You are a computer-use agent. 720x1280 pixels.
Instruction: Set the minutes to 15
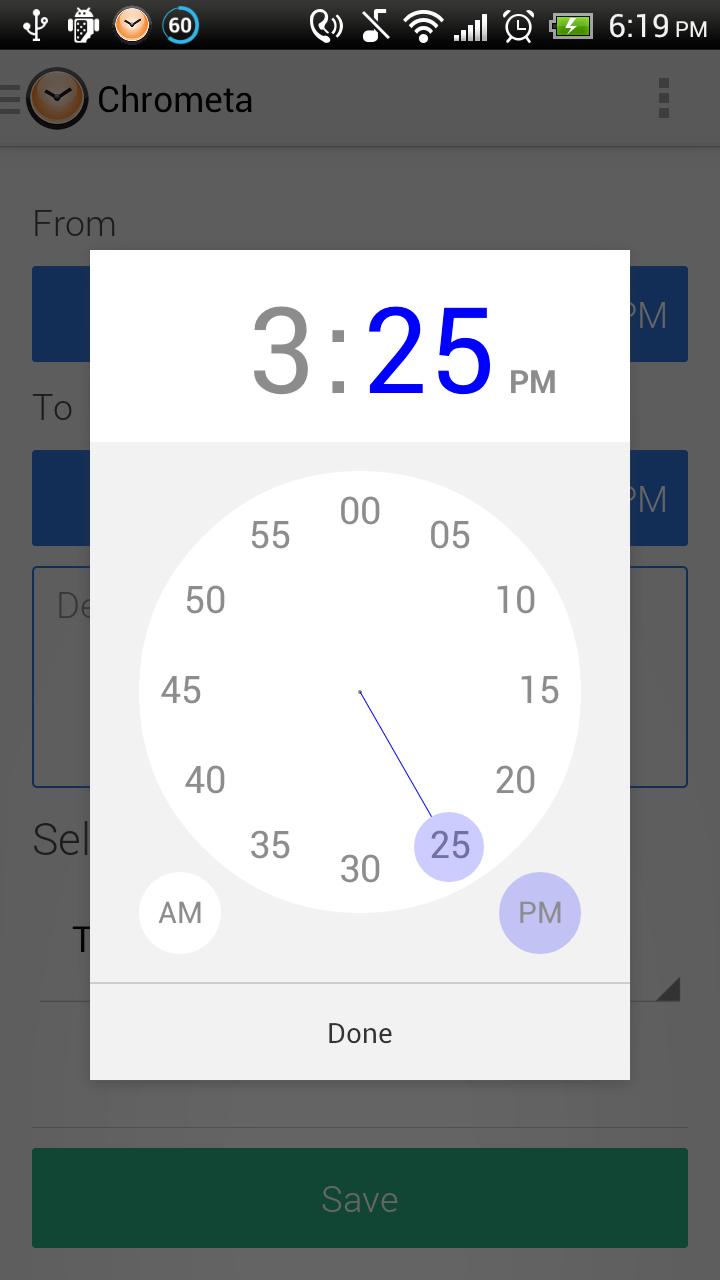pos(540,690)
